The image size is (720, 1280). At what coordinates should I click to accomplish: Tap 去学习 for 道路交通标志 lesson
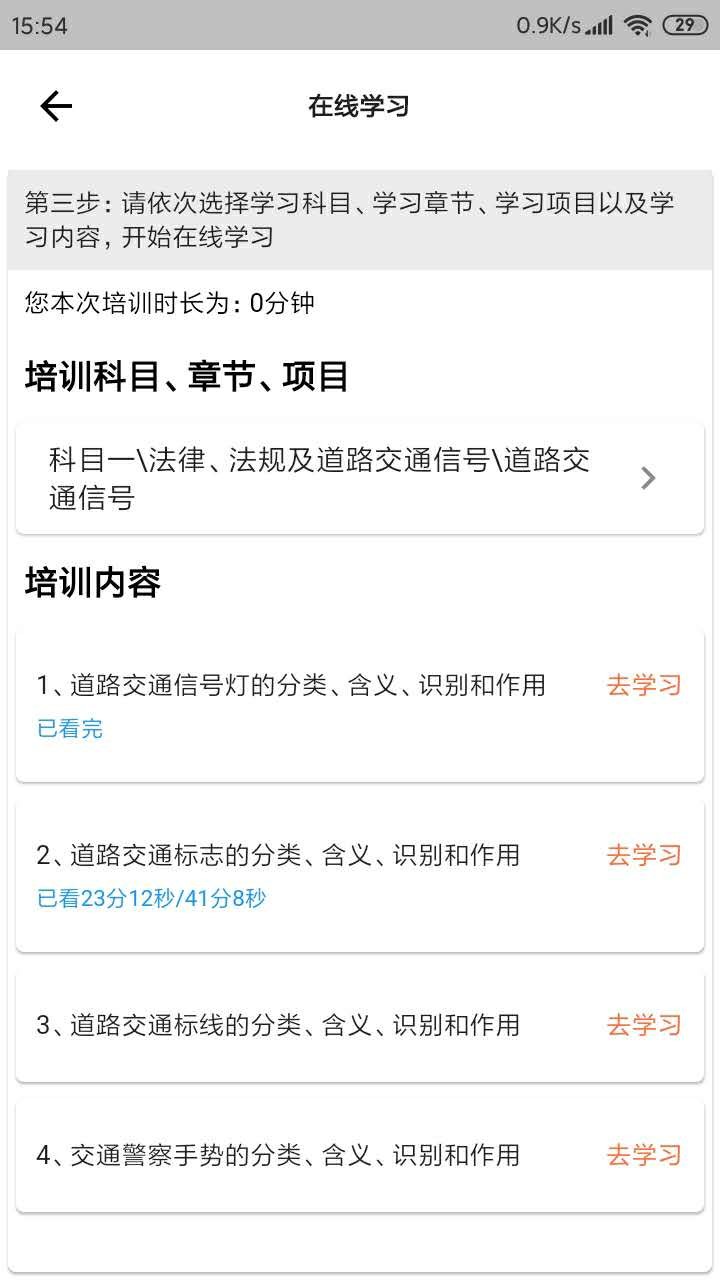[643, 855]
